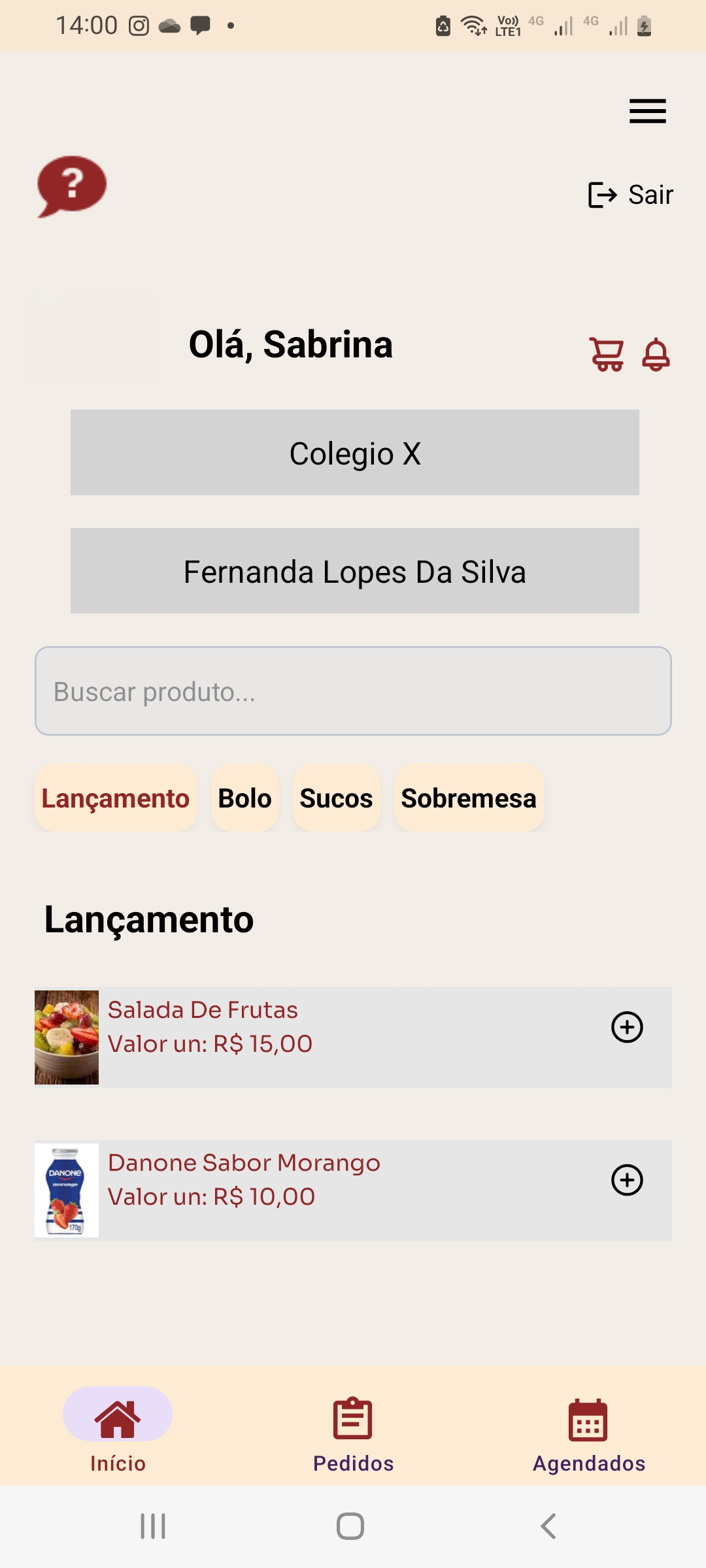This screenshot has height=1568, width=706.
Task: Open the notifications bell icon
Action: pyautogui.click(x=656, y=353)
